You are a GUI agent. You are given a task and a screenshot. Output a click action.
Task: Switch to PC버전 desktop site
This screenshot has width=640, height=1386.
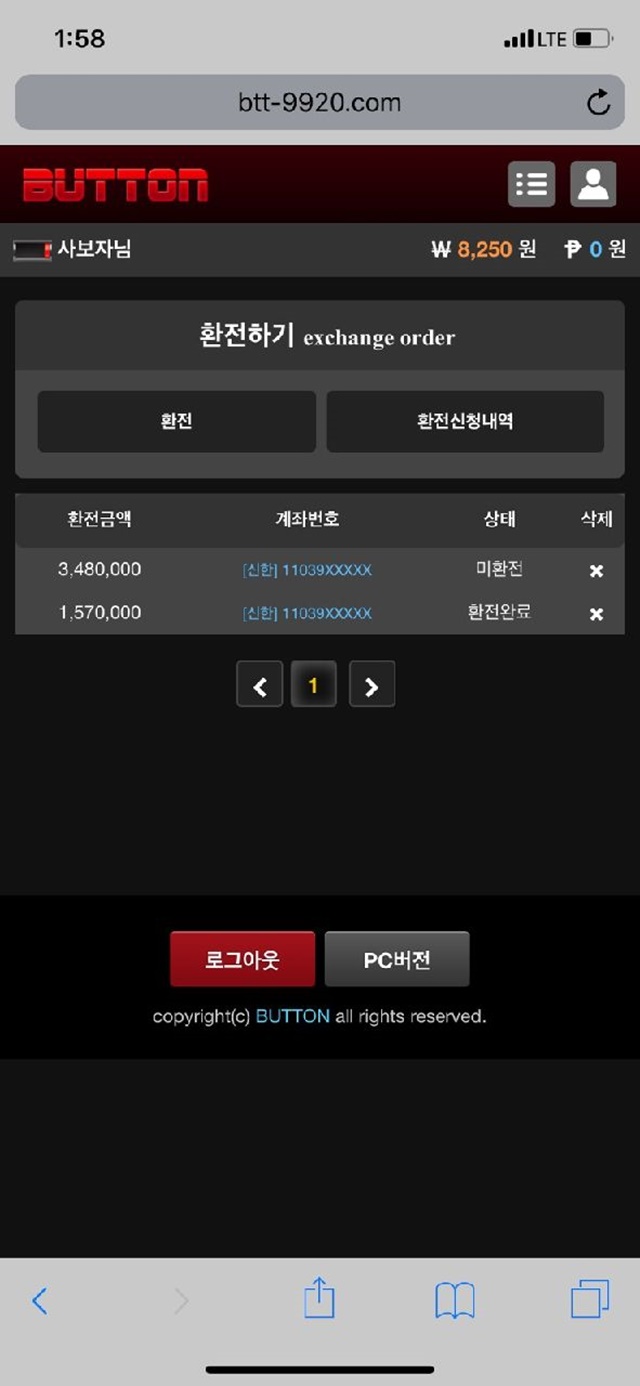click(397, 960)
